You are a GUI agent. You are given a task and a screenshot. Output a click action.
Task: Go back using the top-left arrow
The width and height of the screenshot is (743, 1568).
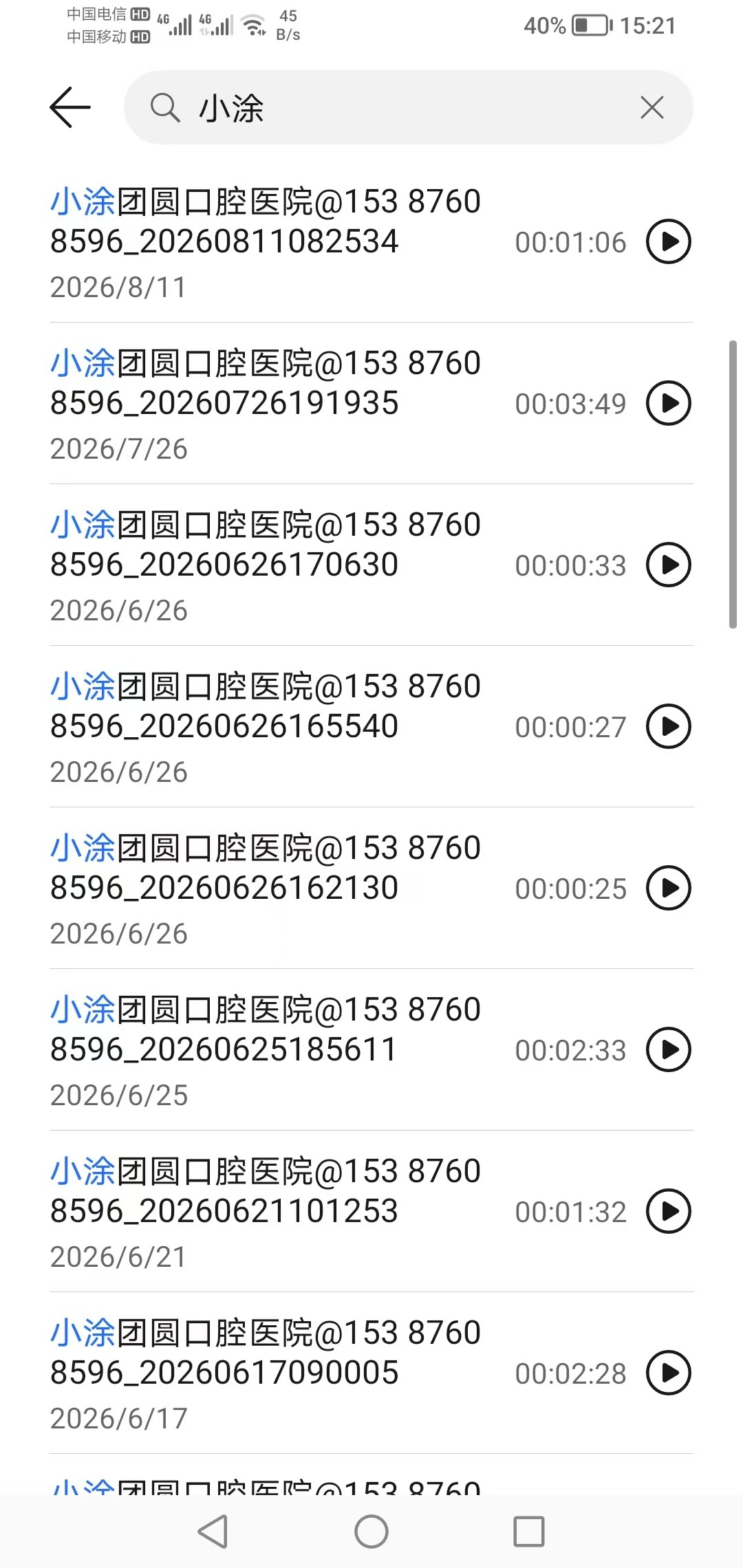click(x=70, y=107)
